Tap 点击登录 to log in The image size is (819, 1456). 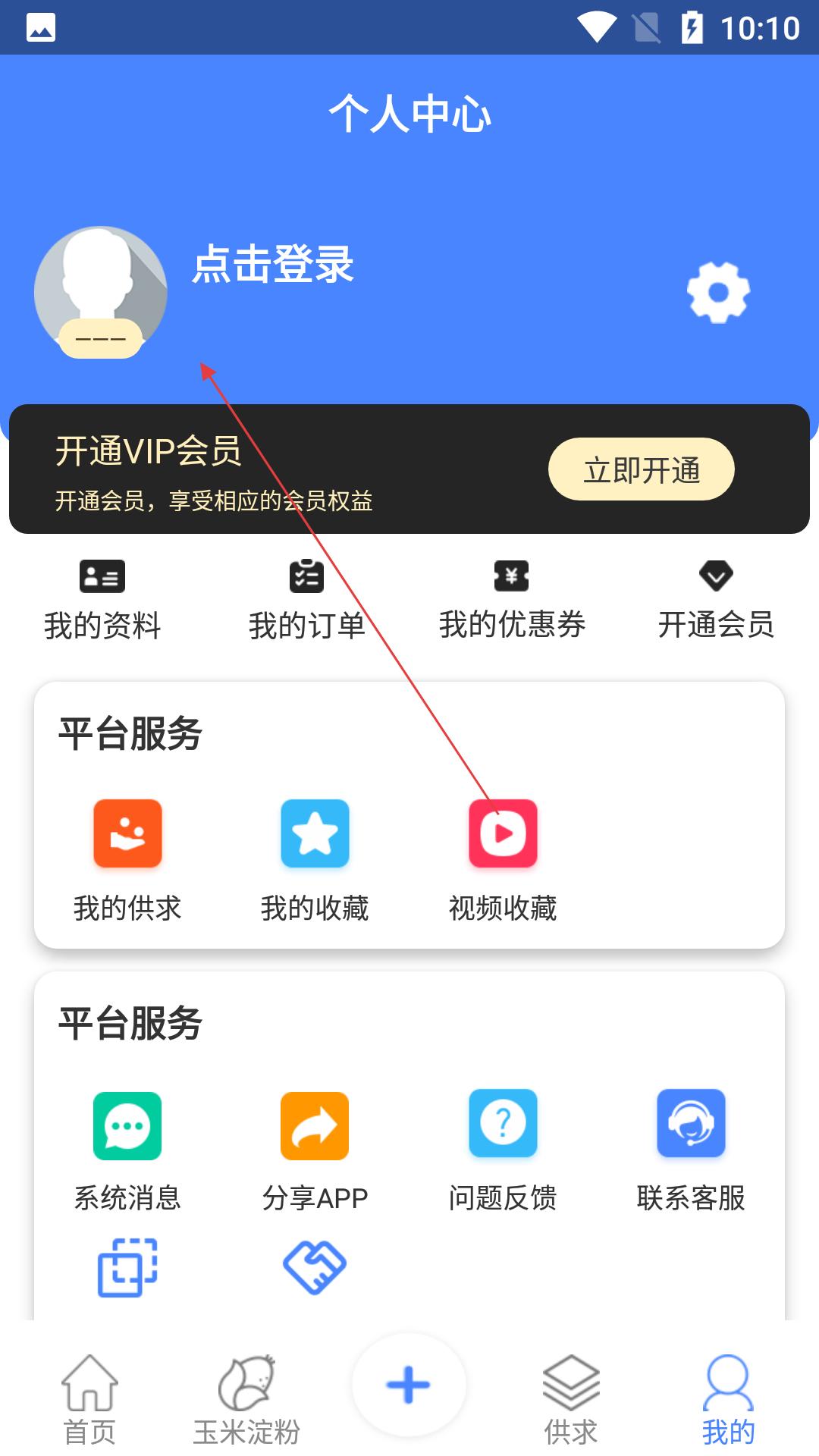coord(273,265)
